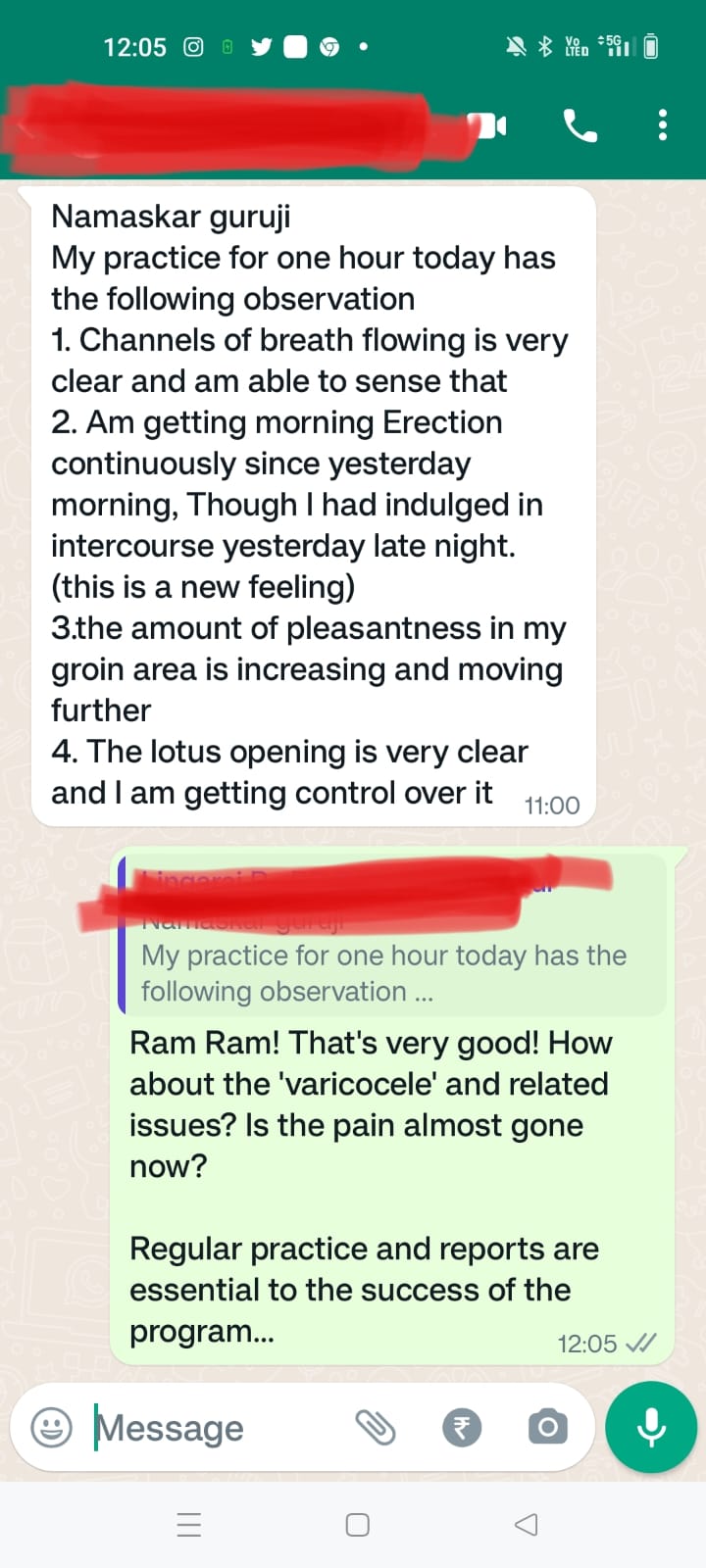The image size is (706, 1568).
Task: Attach a file with the paperclip
Action: pos(375,1427)
